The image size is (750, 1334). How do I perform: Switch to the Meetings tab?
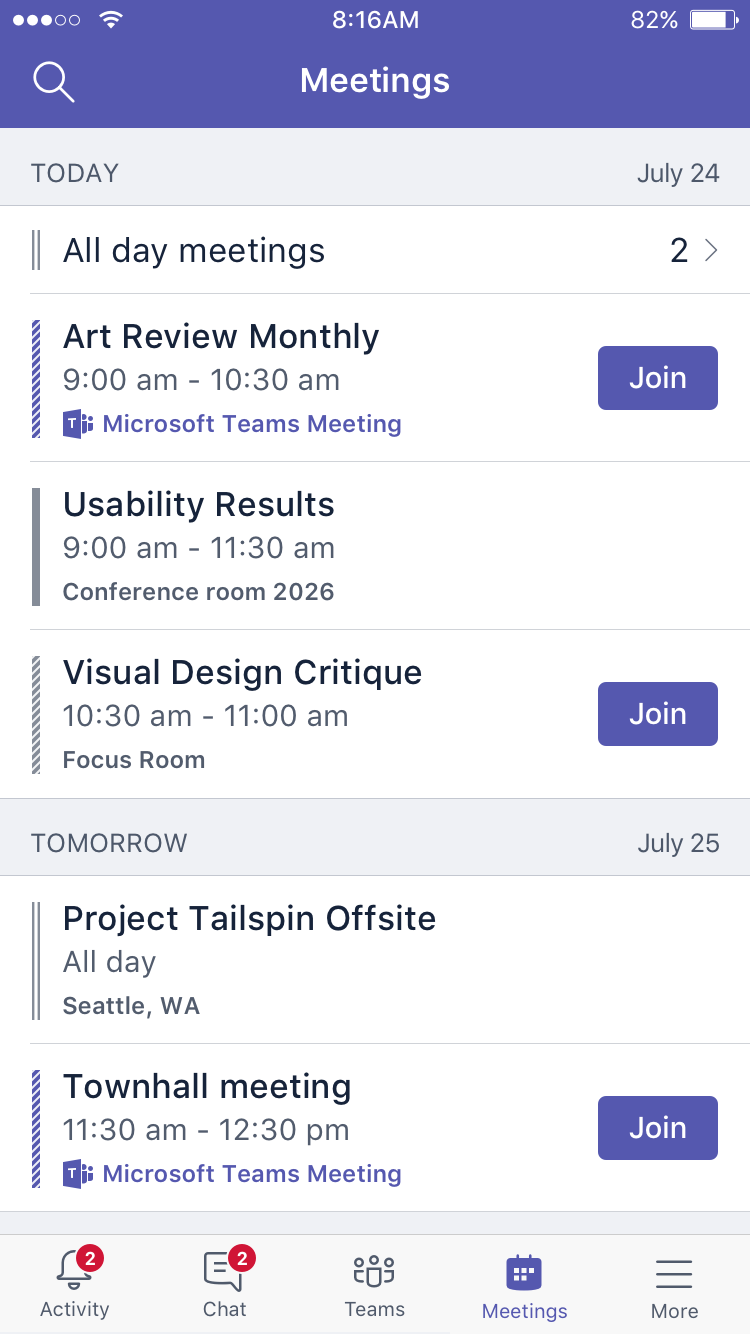[524, 1285]
